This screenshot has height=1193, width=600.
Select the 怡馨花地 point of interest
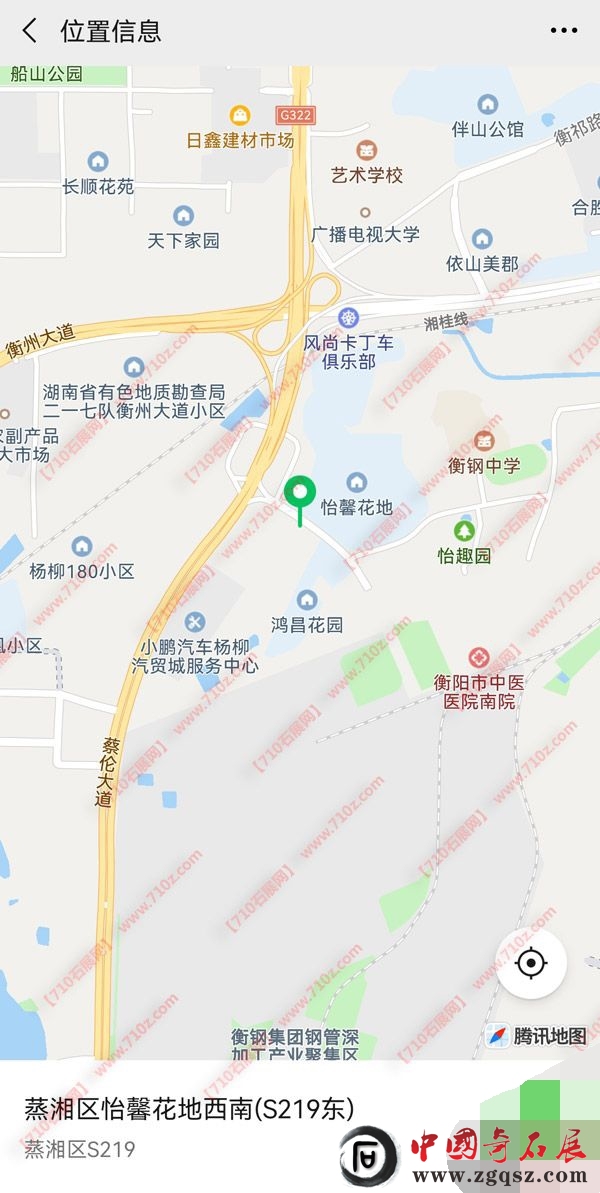pyautogui.click(x=357, y=484)
